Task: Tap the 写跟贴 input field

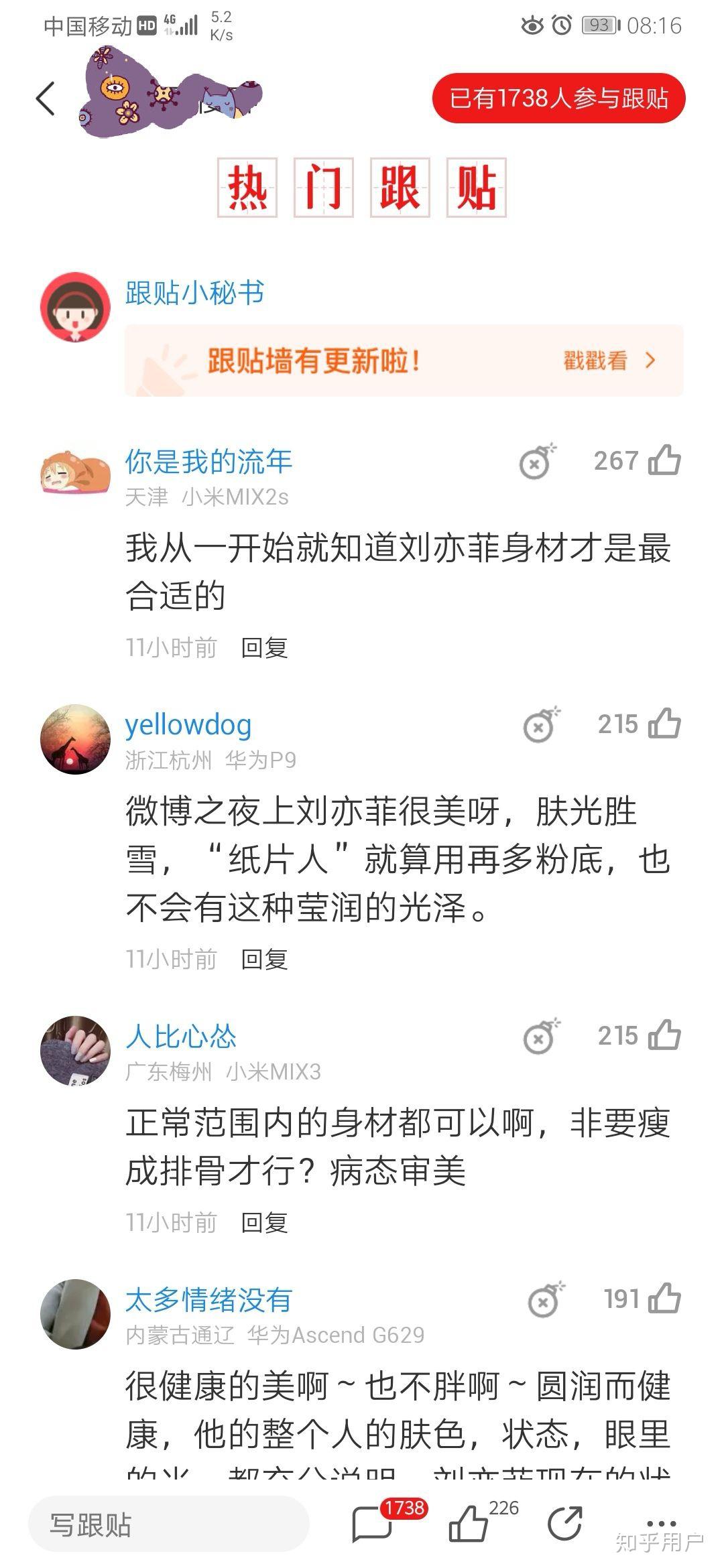Action: (x=168, y=1525)
